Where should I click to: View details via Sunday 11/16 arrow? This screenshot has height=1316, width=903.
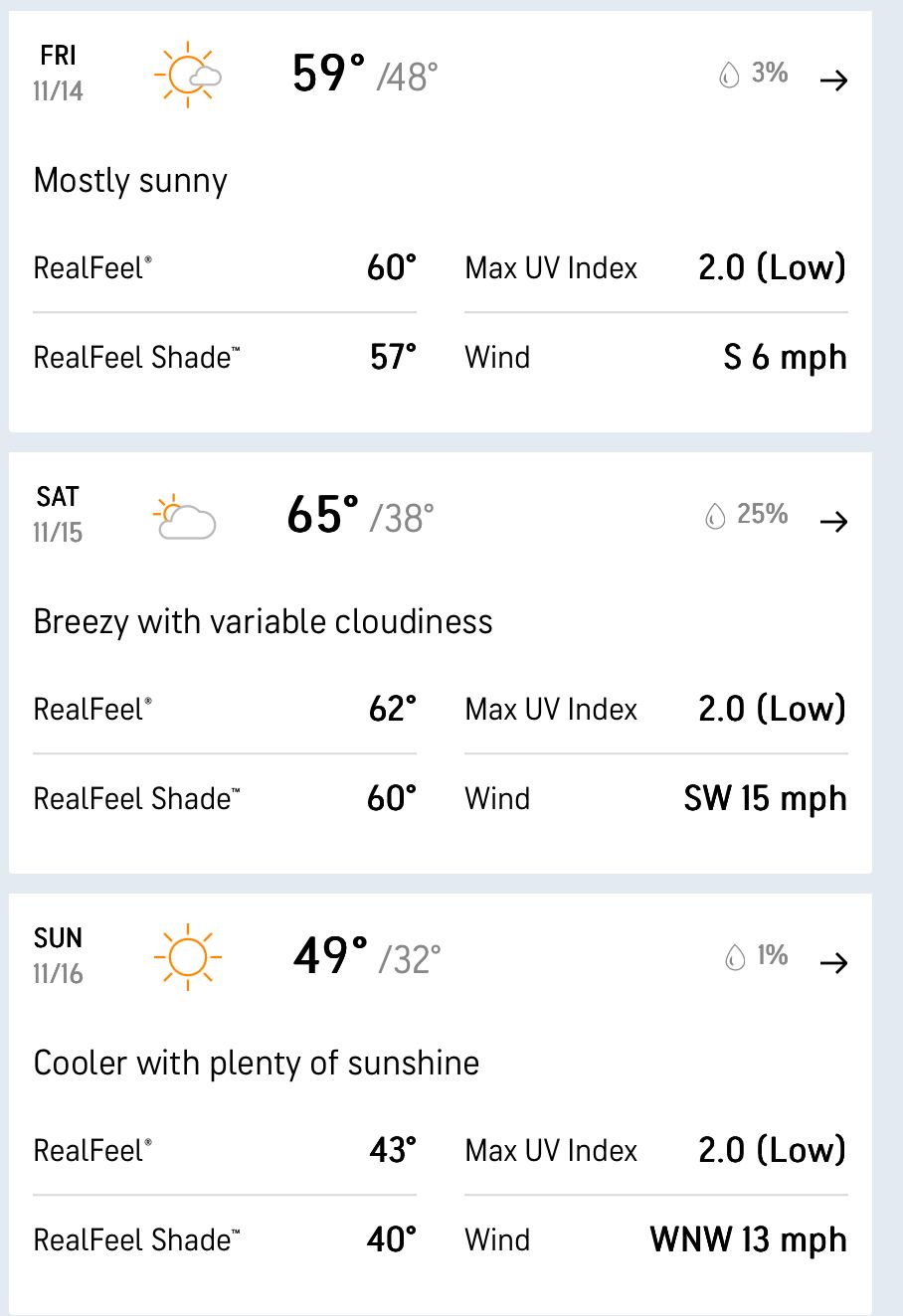(x=833, y=962)
